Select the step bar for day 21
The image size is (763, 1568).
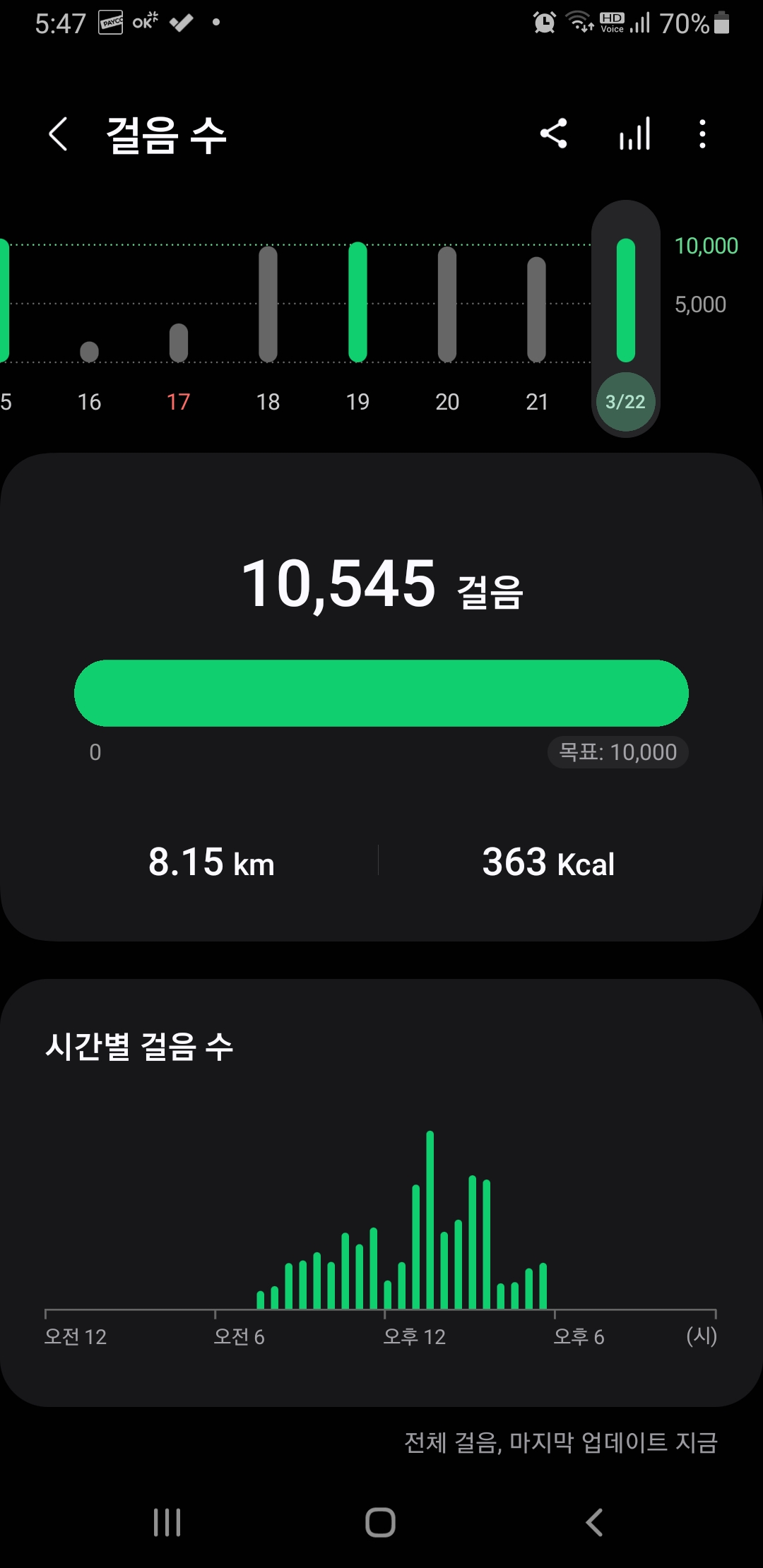coord(537,309)
